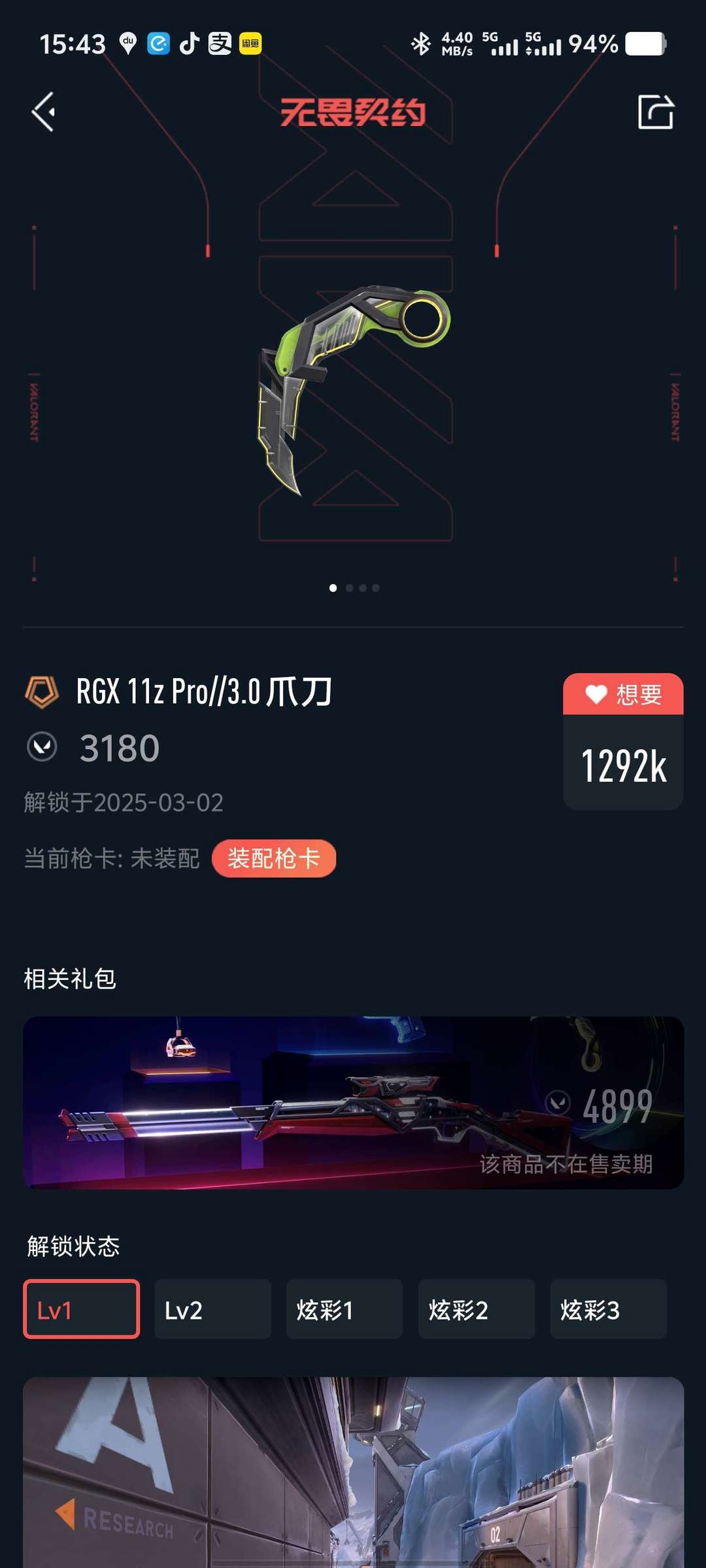Mark the skin as 想要 (wanted)

(x=623, y=694)
